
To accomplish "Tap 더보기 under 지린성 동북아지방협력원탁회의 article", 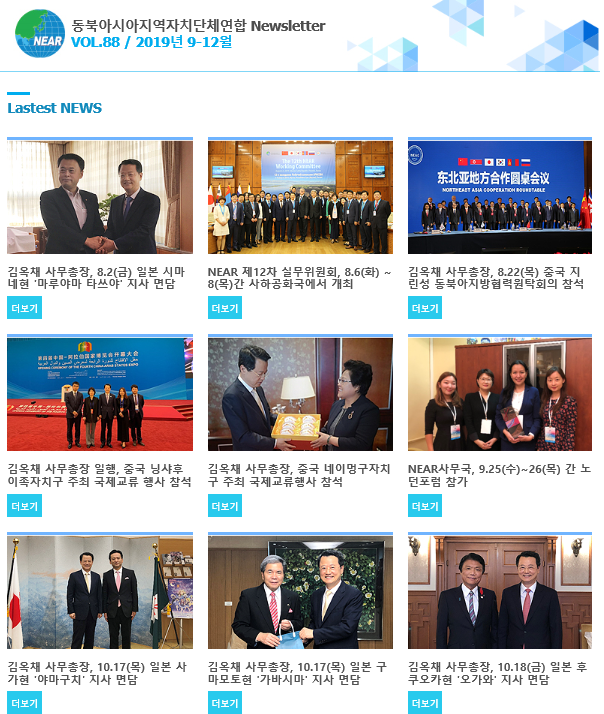I will pyautogui.click(x=425, y=309).
